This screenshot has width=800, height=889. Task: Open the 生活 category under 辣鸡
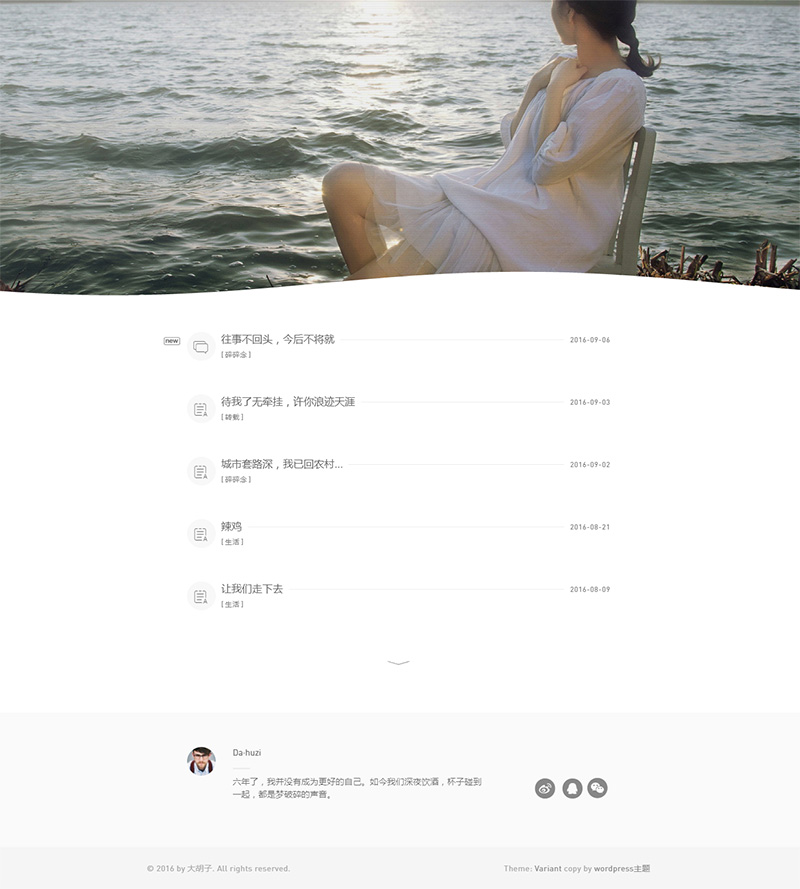(x=232, y=542)
